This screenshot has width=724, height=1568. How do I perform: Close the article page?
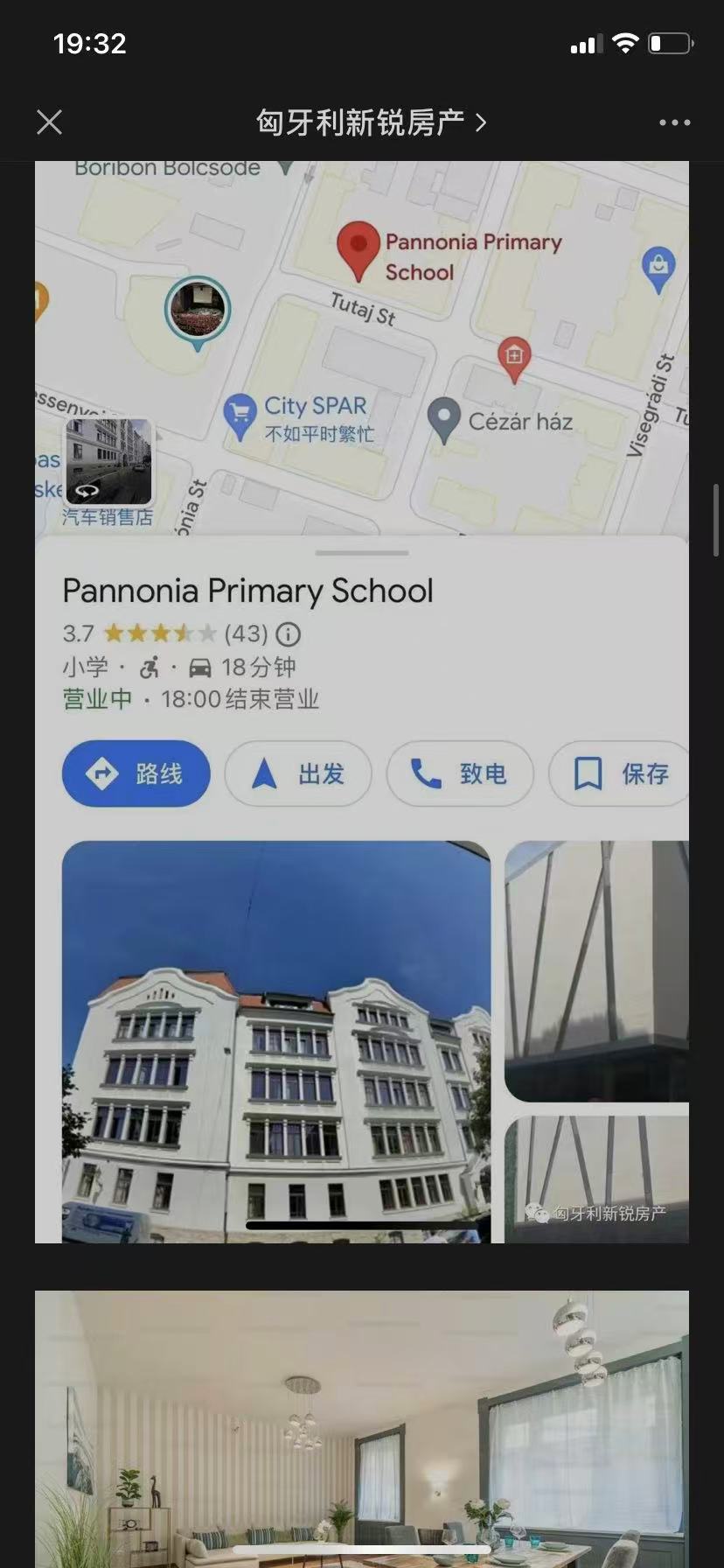[50, 122]
